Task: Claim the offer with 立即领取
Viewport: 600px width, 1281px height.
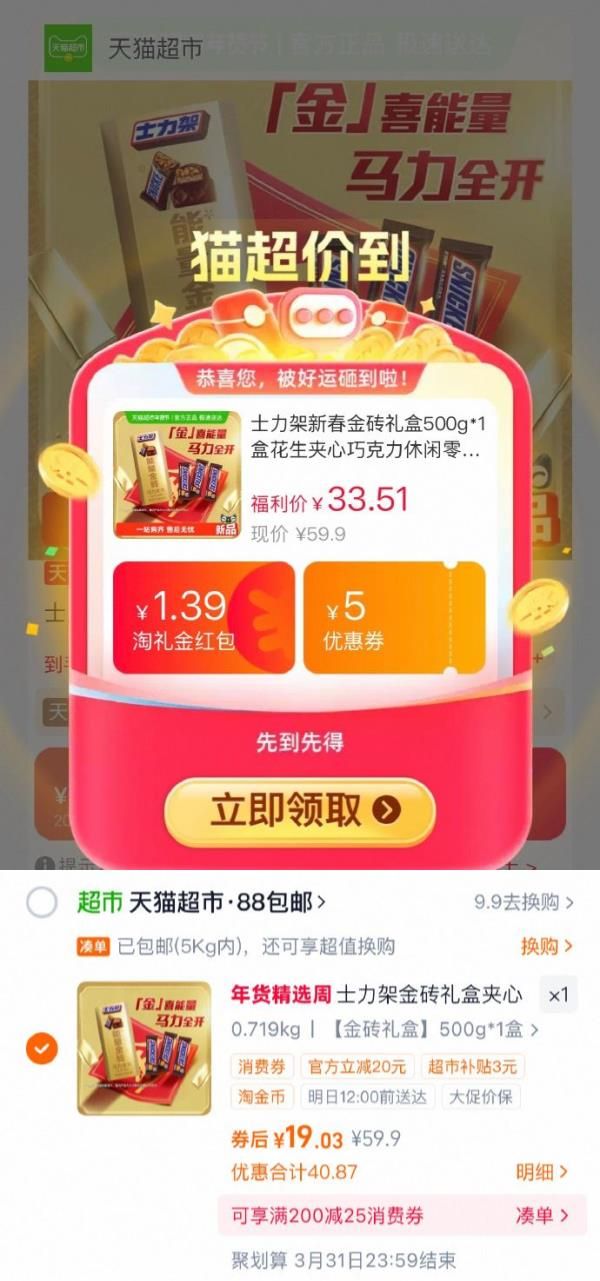Action: tap(300, 810)
